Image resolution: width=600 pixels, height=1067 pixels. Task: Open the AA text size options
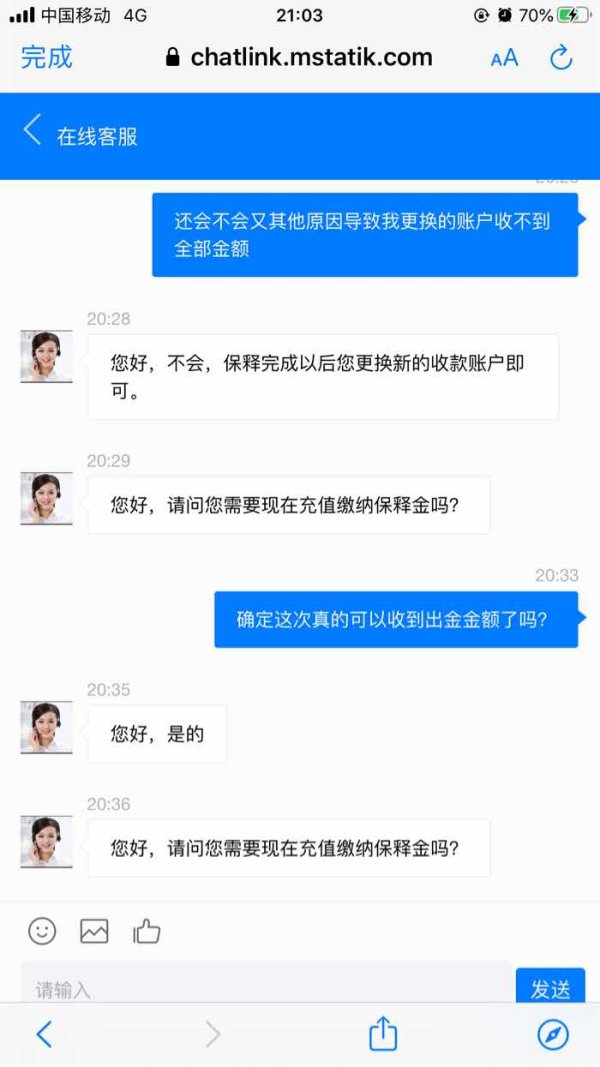[504, 58]
